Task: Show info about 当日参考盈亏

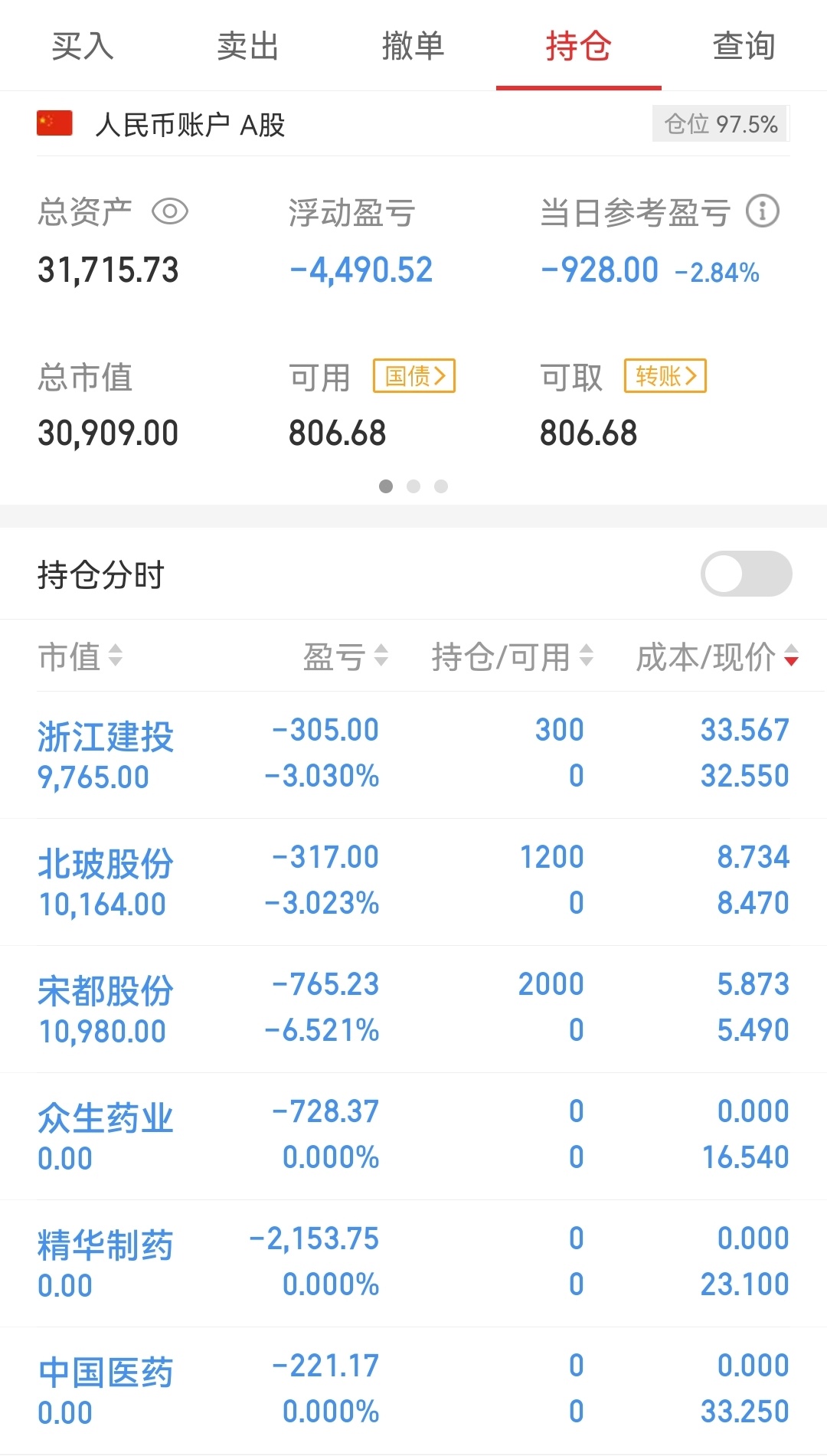Action: [763, 211]
